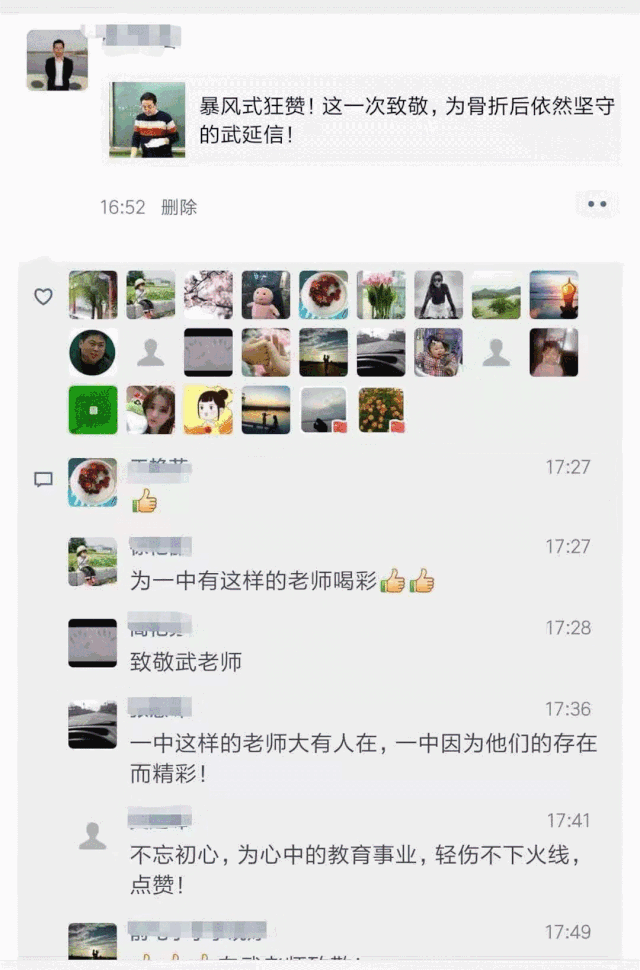Open the green QR-style avatar liker's profile

(93, 410)
